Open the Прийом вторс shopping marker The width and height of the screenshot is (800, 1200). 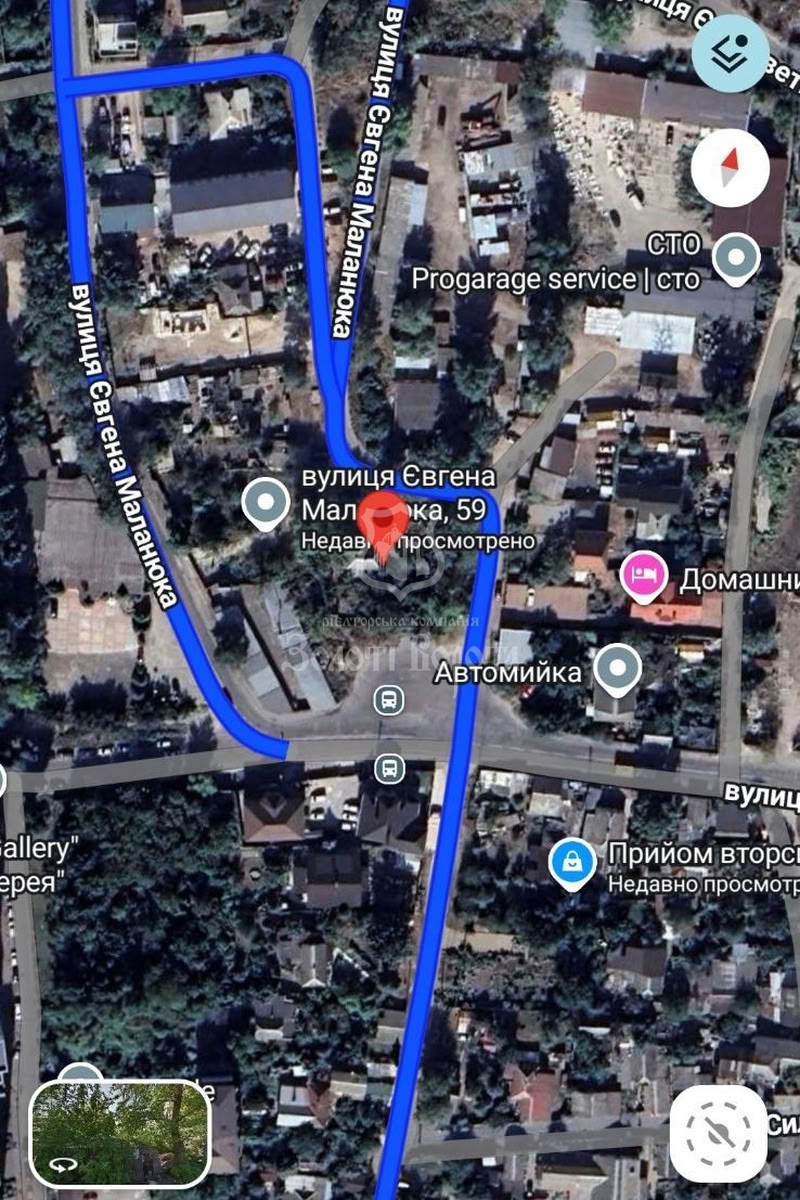pyautogui.click(x=573, y=860)
